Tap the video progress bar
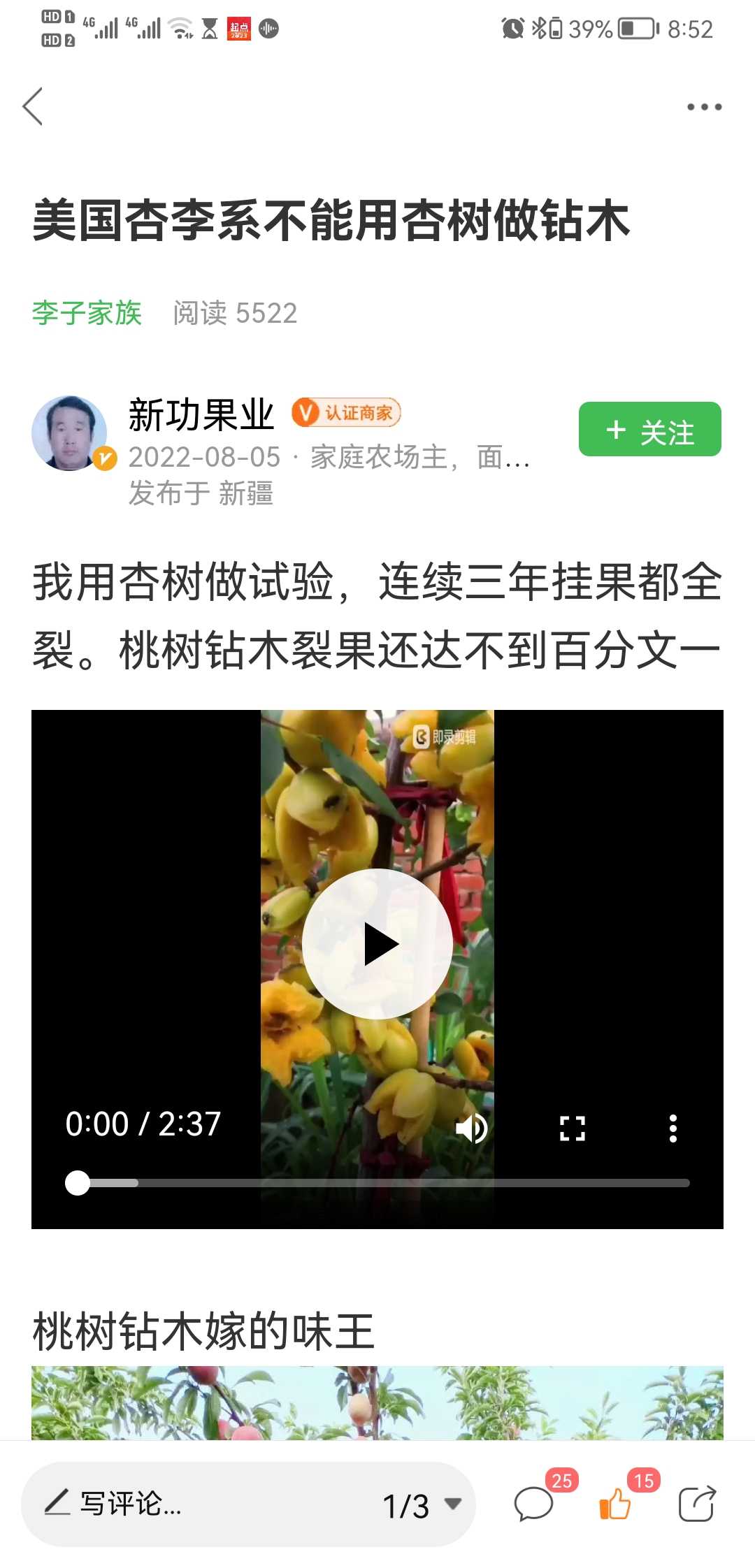Viewport: 755px width, 1568px height. pyautogui.click(x=377, y=1183)
